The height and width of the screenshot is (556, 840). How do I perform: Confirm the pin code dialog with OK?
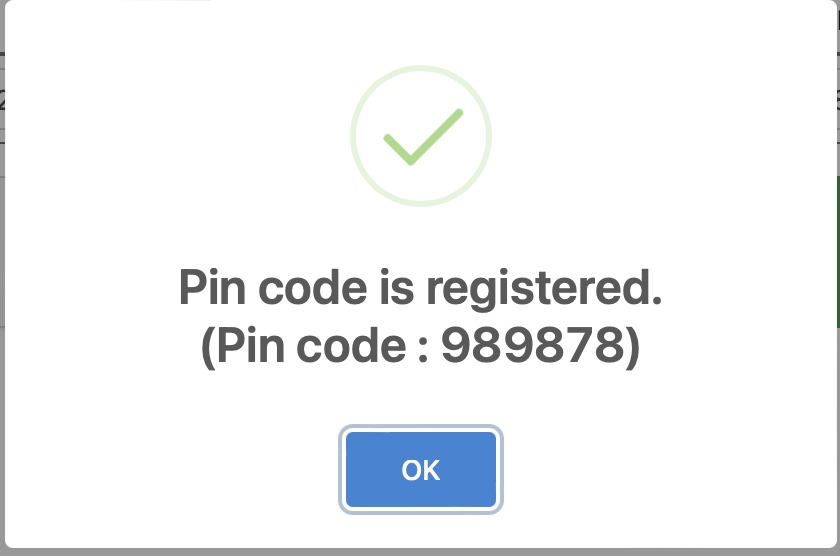420,470
